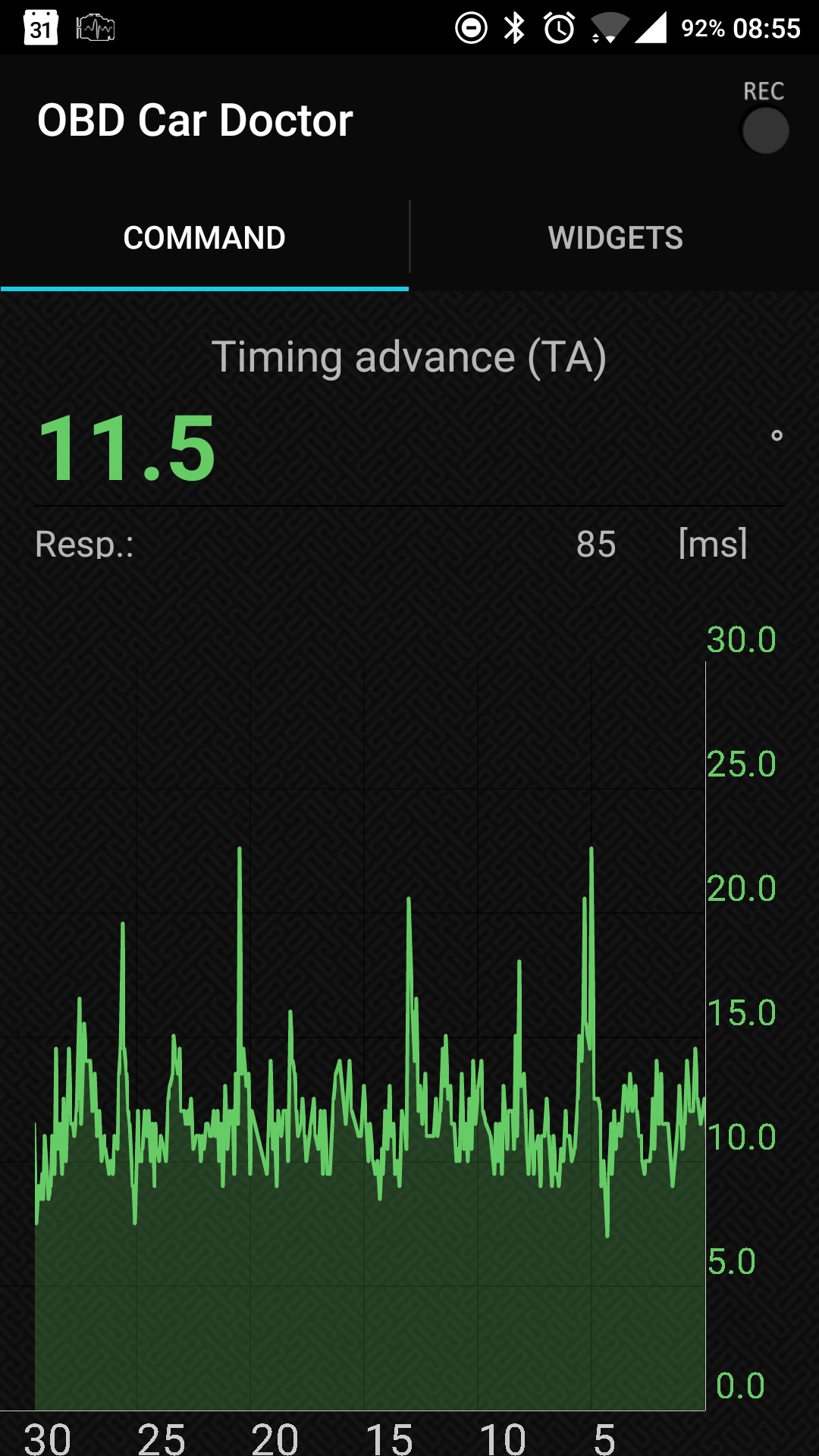The width and height of the screenshot is (819, 1456).
Task: Switch to the Widgets tab
Action: (615, 238)
